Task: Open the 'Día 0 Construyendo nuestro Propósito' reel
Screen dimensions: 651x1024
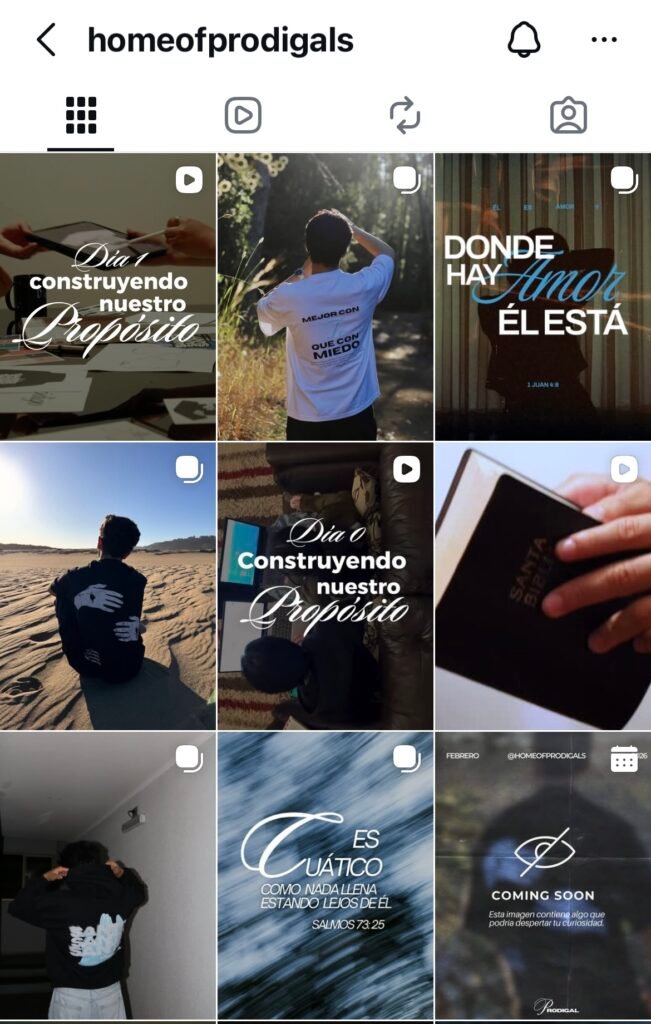Action: (x=325, y=586)
